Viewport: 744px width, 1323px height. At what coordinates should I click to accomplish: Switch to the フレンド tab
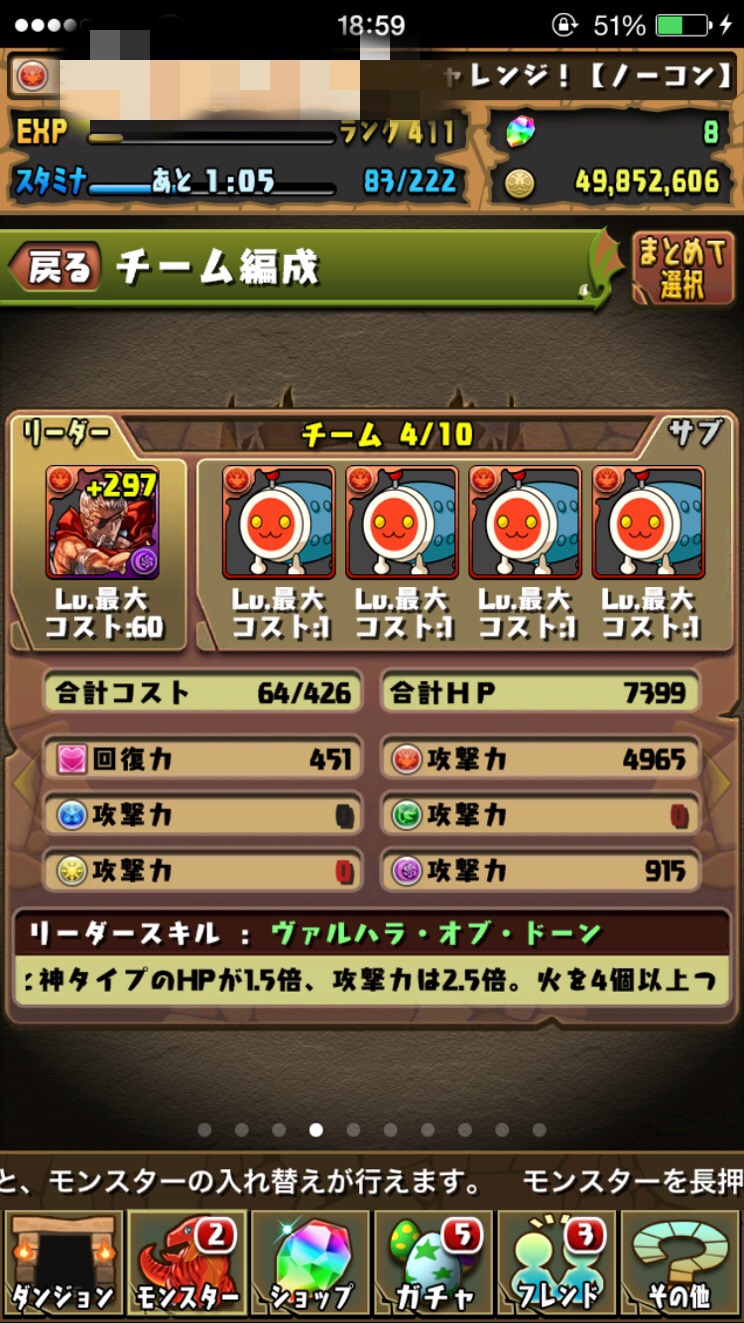click(557, 1262)
